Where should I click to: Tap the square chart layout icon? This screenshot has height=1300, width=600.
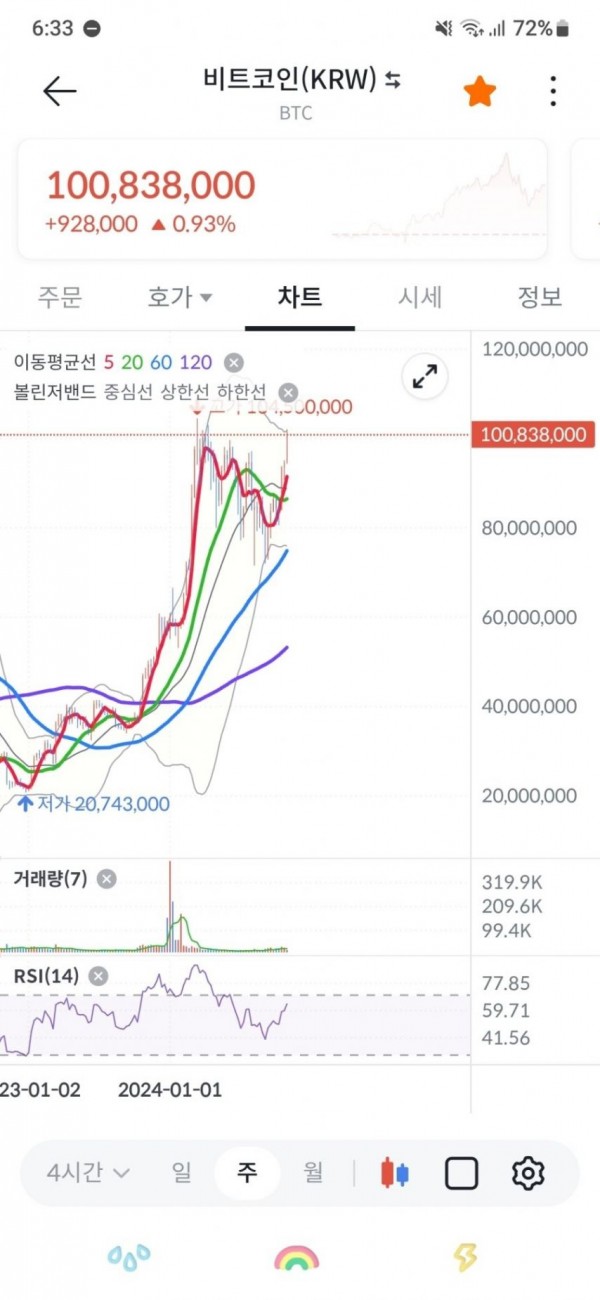point(461,1173)
